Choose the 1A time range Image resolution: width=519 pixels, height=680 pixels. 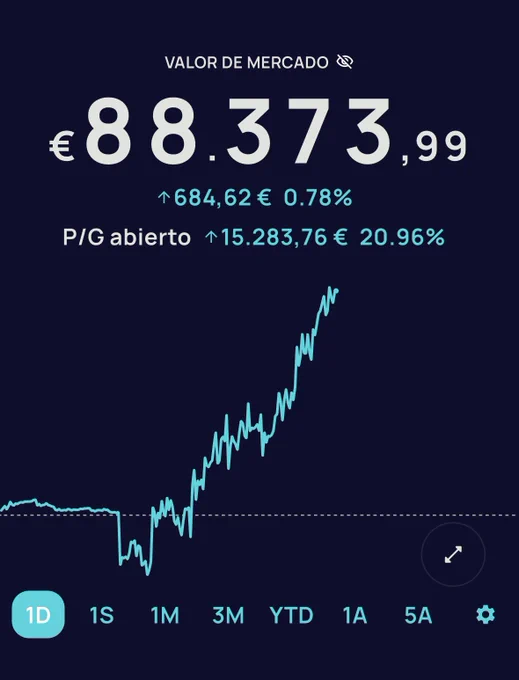(355, 615)
